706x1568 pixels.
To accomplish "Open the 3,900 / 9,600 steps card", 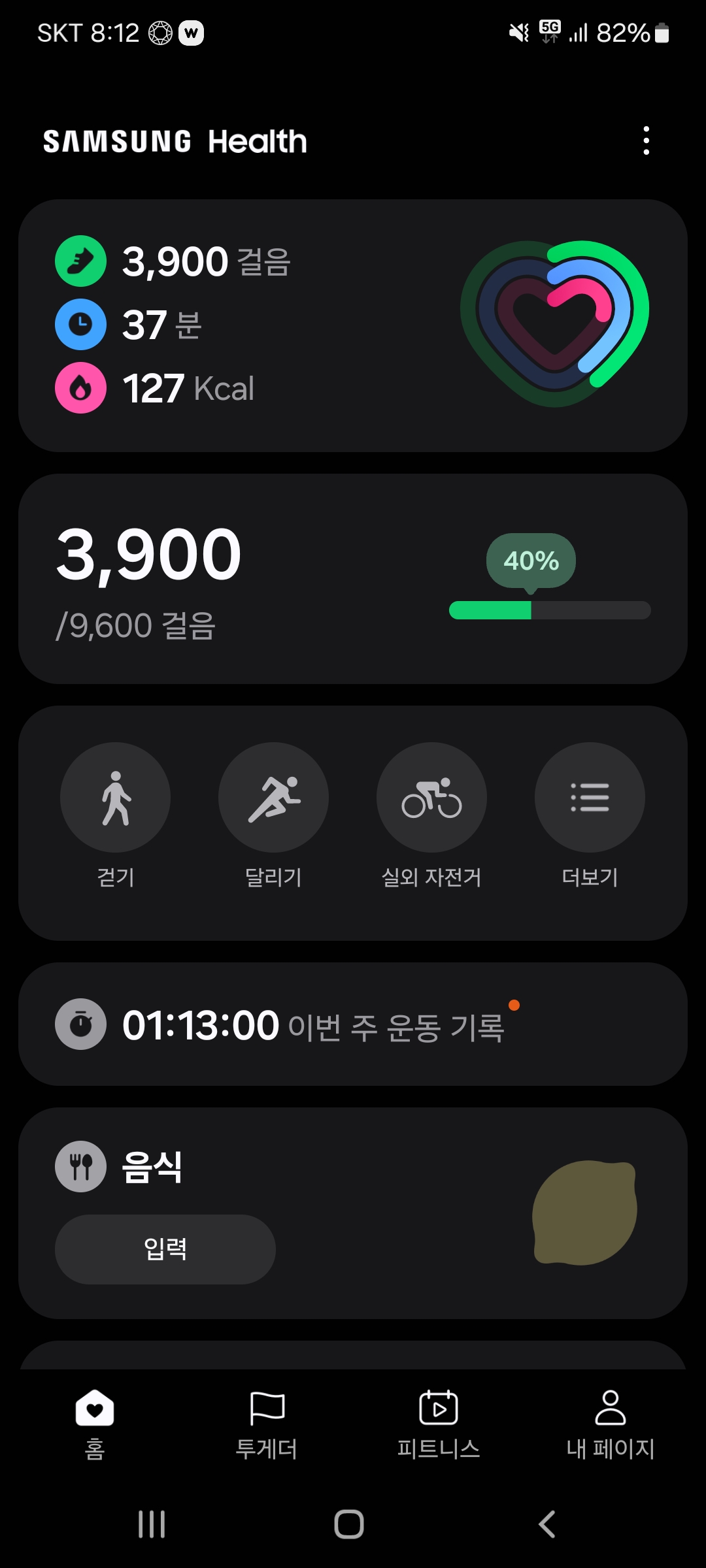I will click(353, 579).
